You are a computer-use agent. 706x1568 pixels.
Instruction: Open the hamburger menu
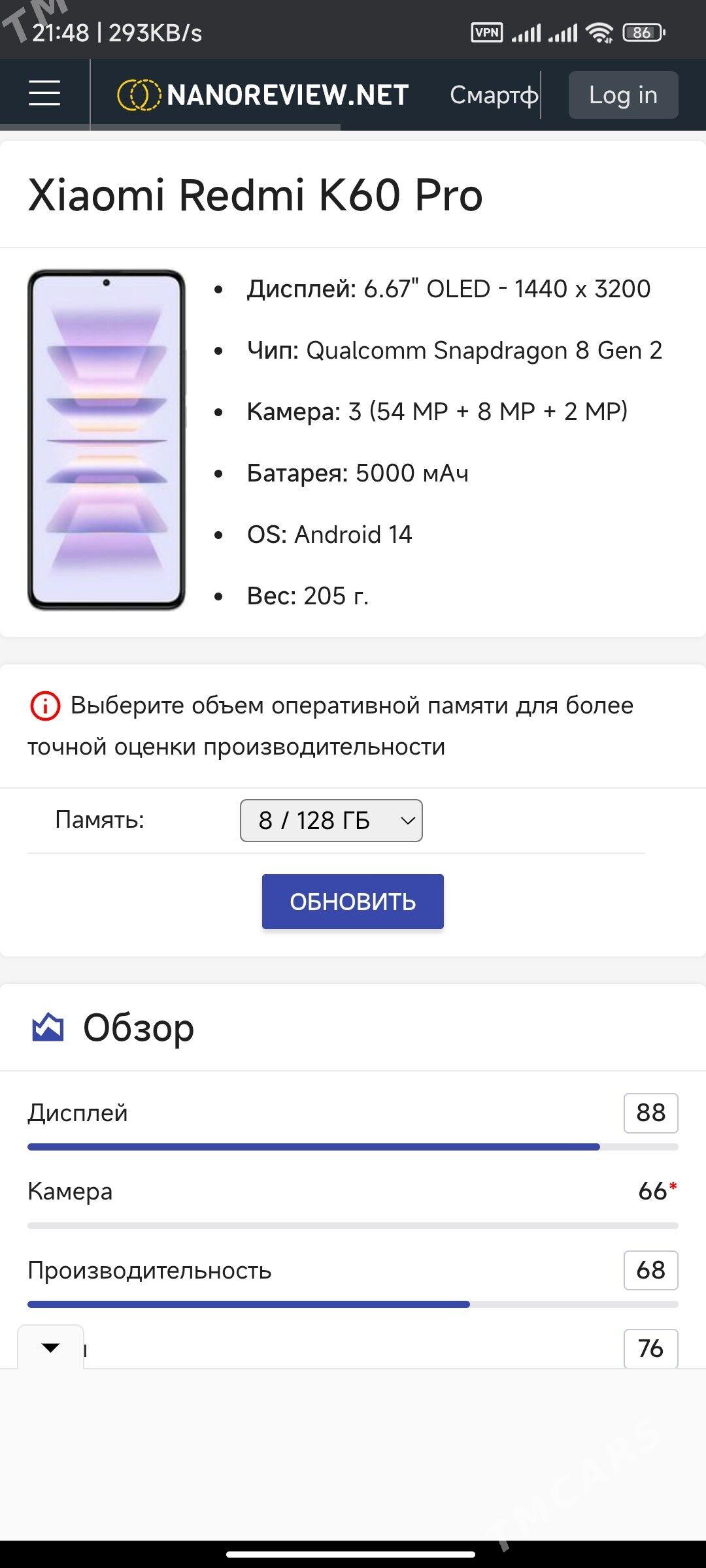(44, 94)
